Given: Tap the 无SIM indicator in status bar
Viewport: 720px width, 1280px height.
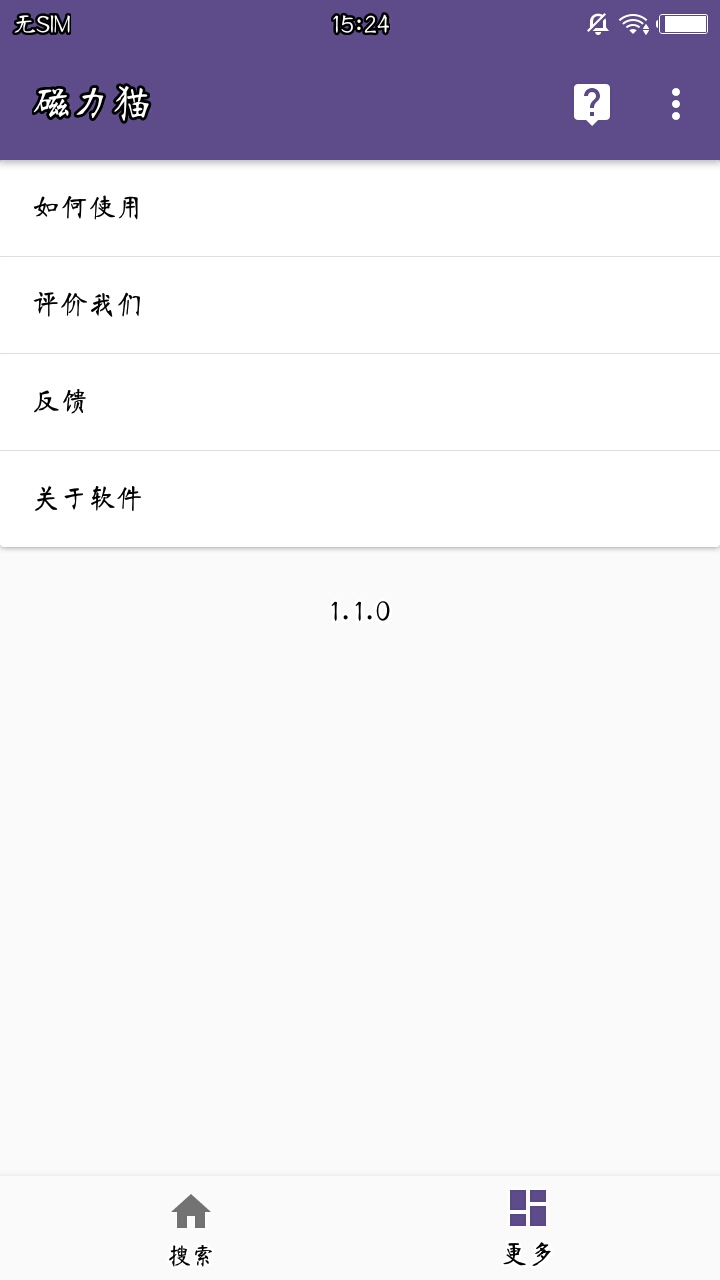Looking at the screenshot, I should click(40, 22).
